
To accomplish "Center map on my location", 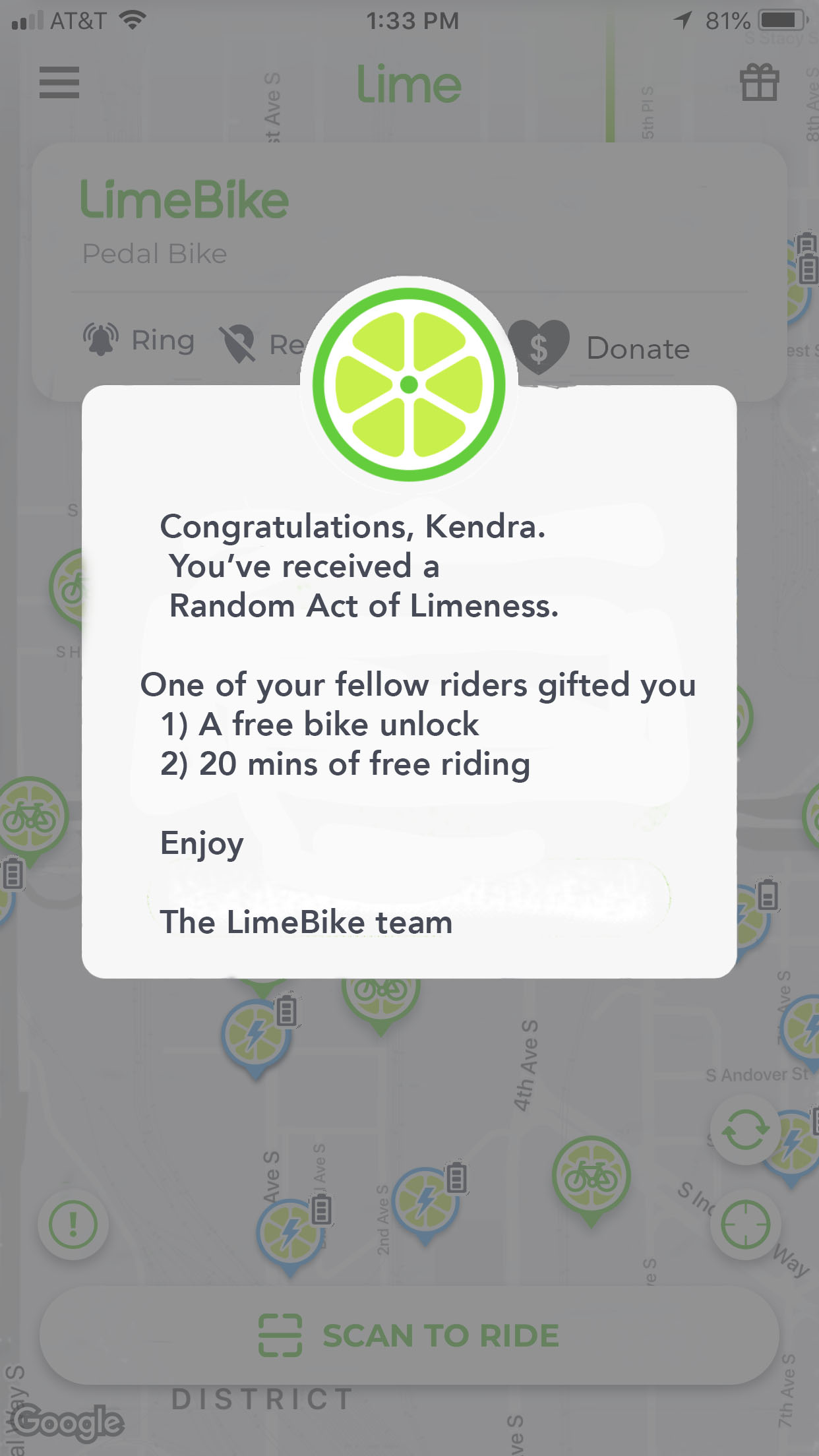I will (x=745, y=1225).
